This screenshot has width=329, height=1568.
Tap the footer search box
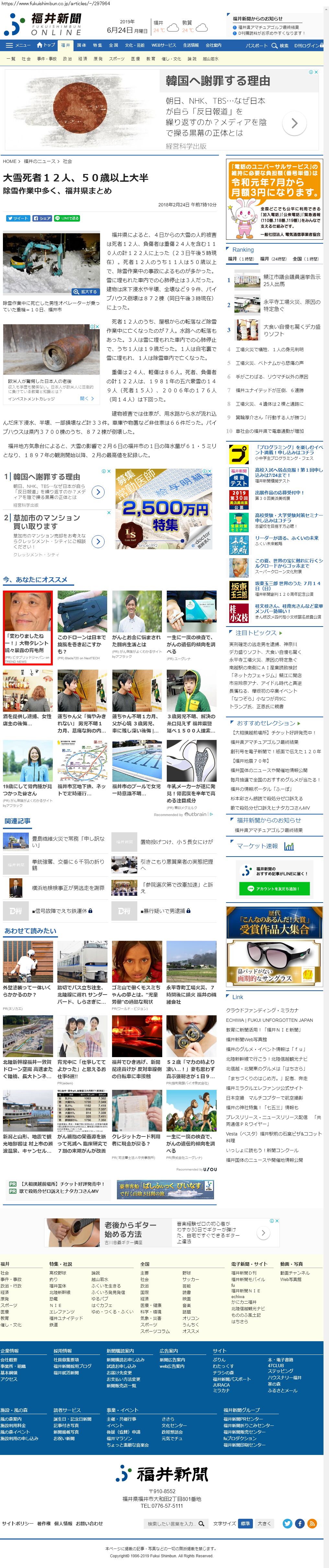171,1524
